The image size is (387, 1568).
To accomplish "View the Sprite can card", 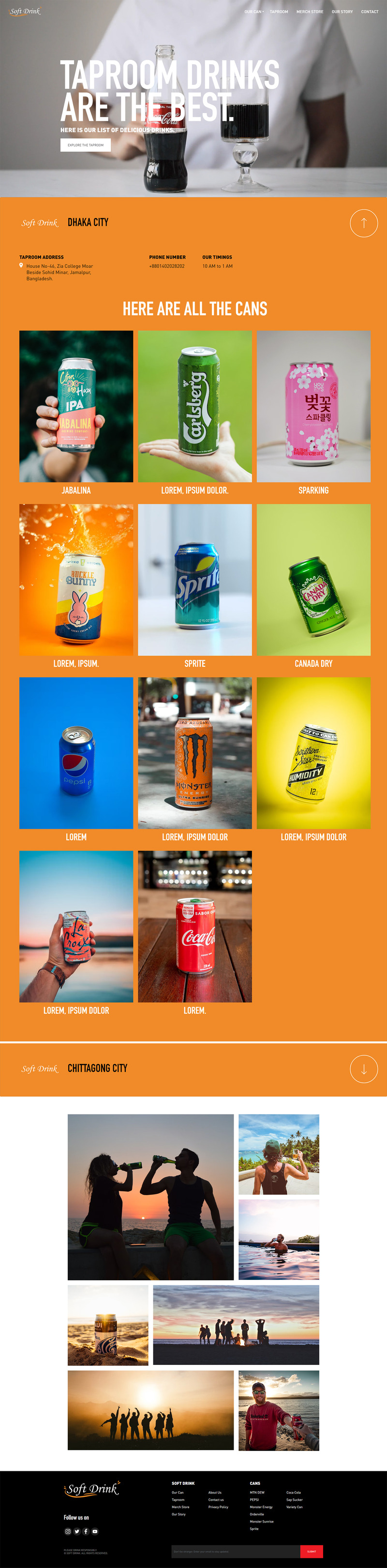I will (194, 579).
